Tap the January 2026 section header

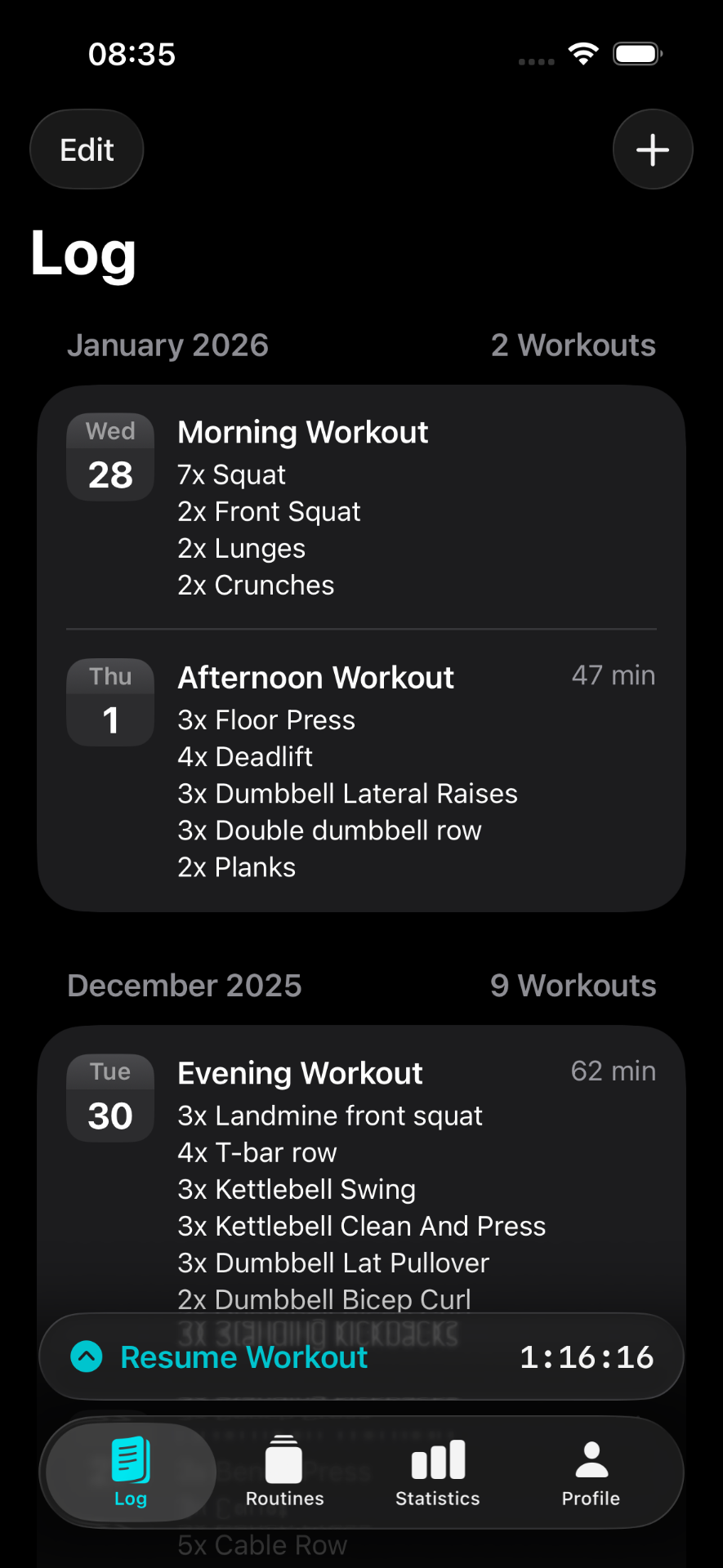(x=167, y=345)
